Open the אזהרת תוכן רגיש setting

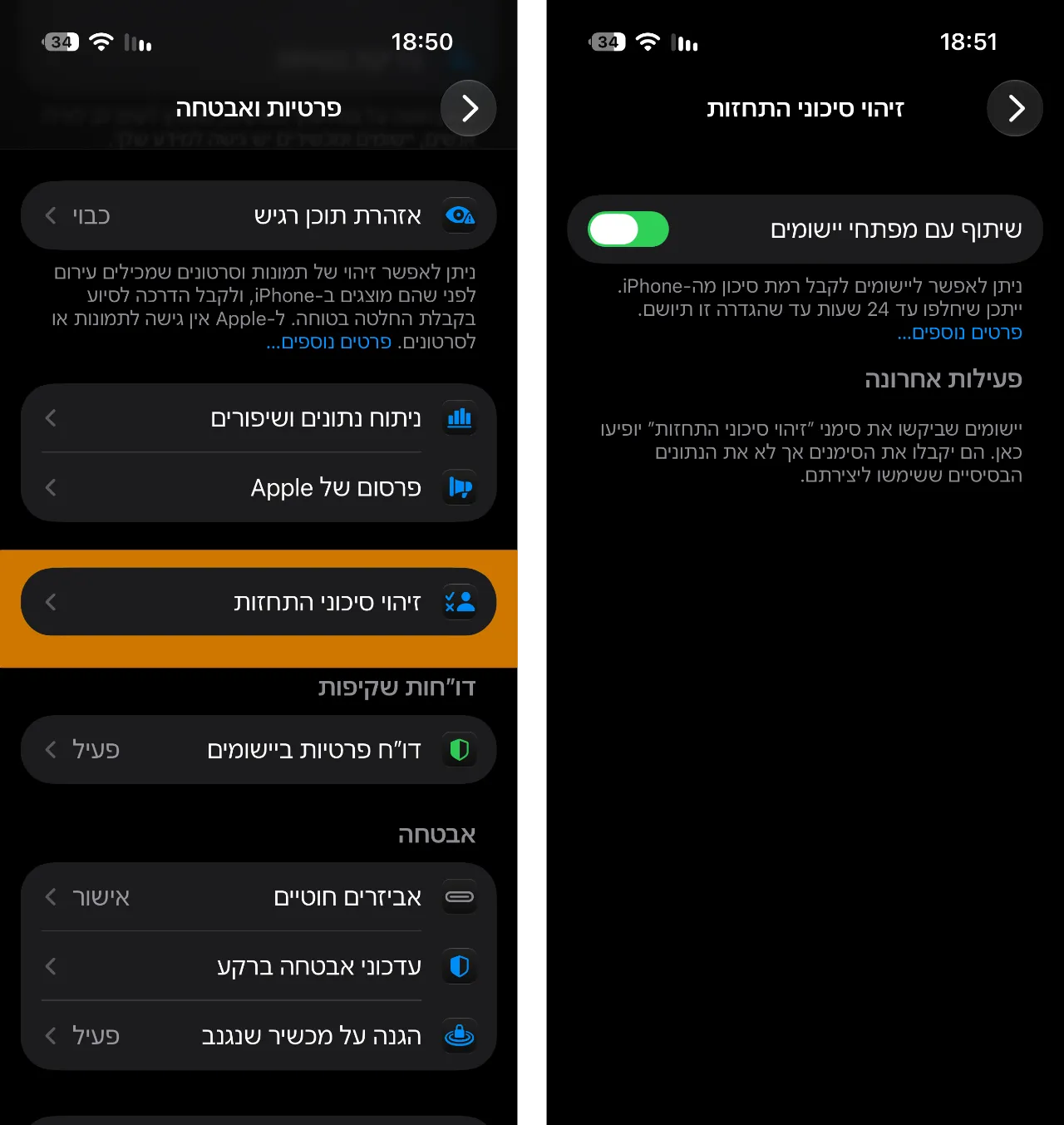coord(259,215)
